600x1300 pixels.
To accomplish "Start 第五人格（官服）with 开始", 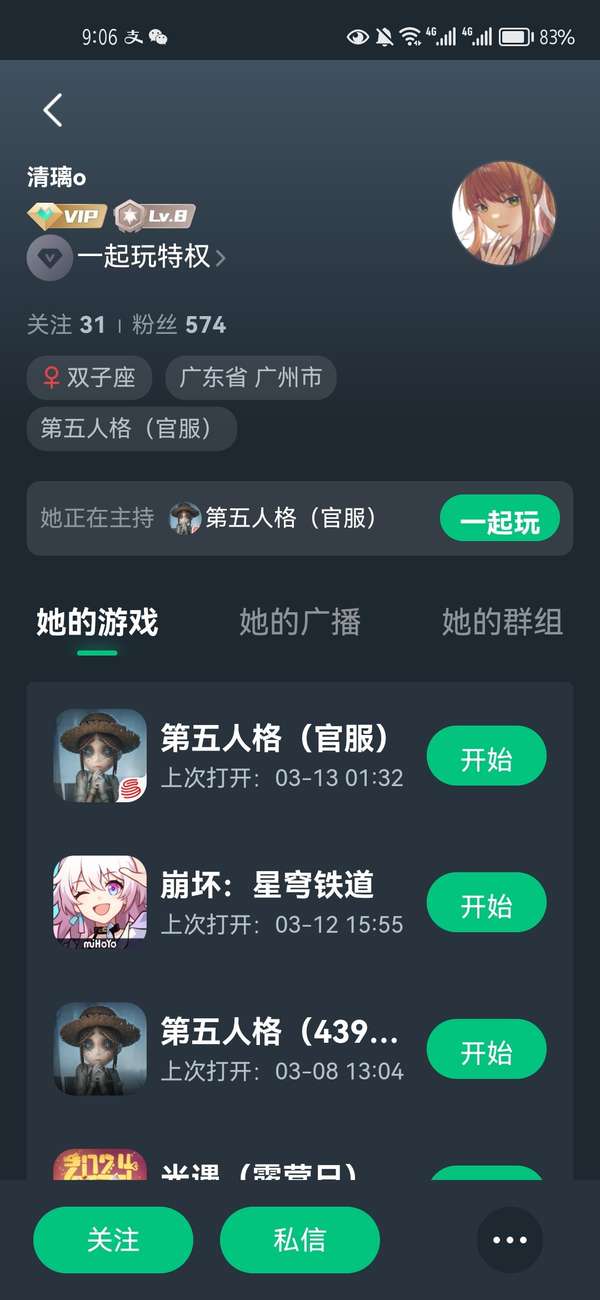I will click(x=486, y=759).
